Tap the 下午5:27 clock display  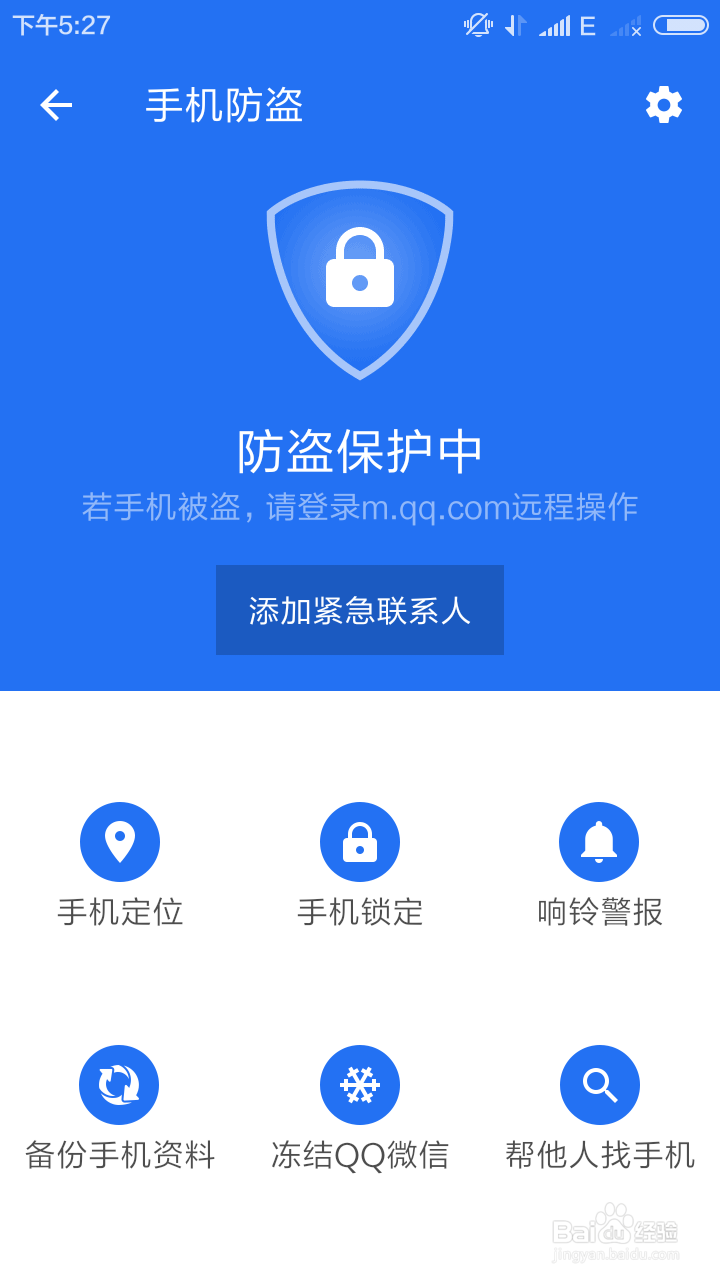(x=62, y=25)
